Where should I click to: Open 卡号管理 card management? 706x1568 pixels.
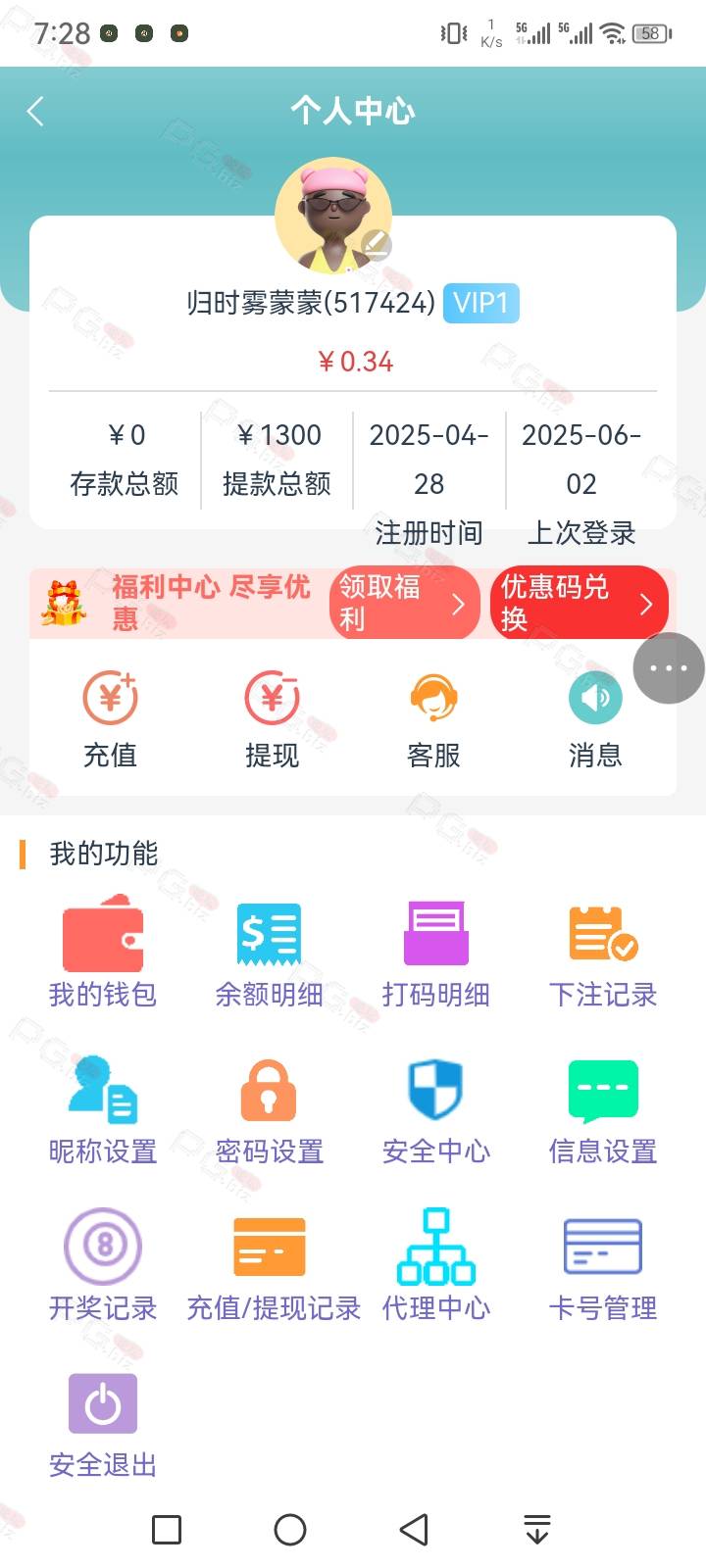[603, 1266]
